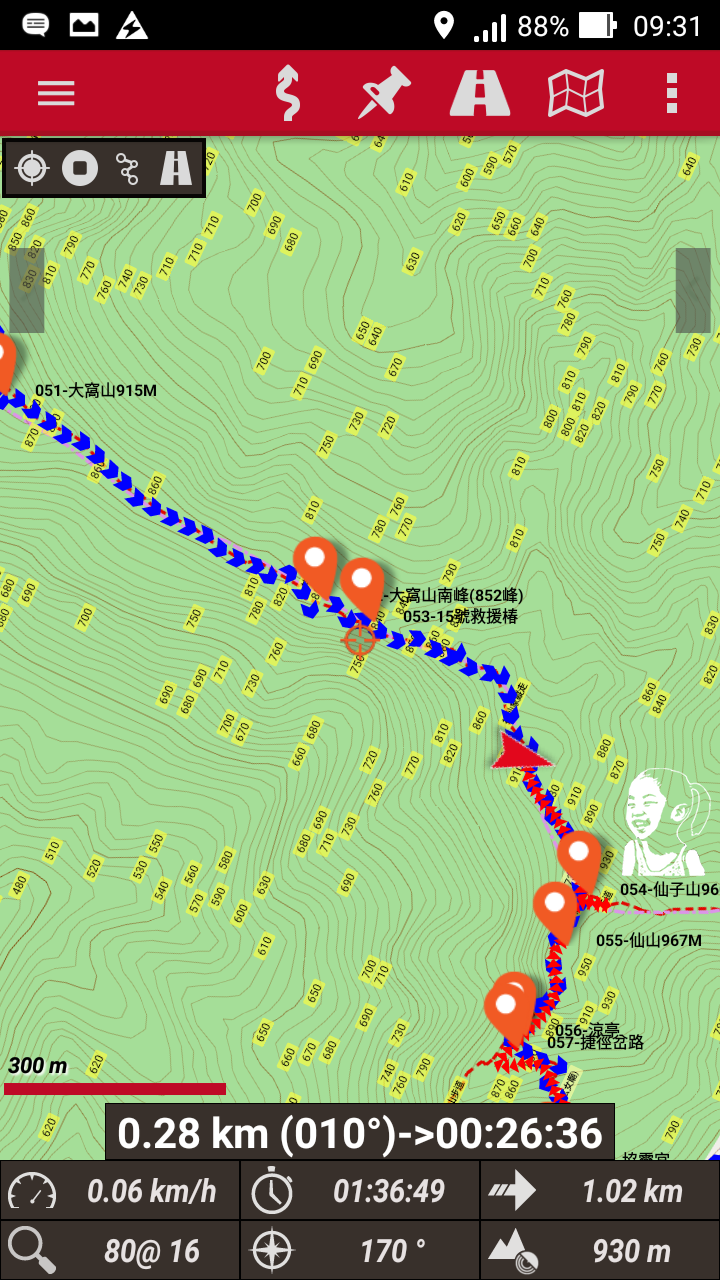Stop track recording
The width and height of the screenshot is (720, 1280).
[80, 168]
